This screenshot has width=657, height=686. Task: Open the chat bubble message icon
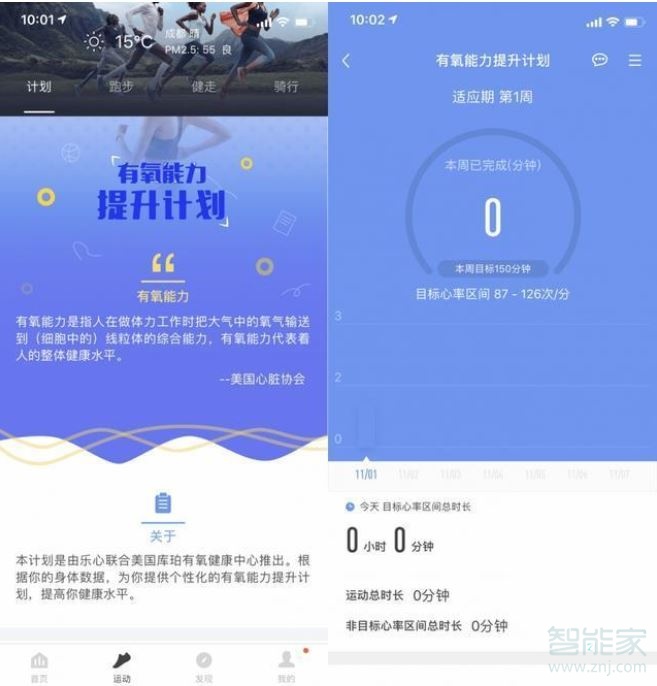coord(599,60)
